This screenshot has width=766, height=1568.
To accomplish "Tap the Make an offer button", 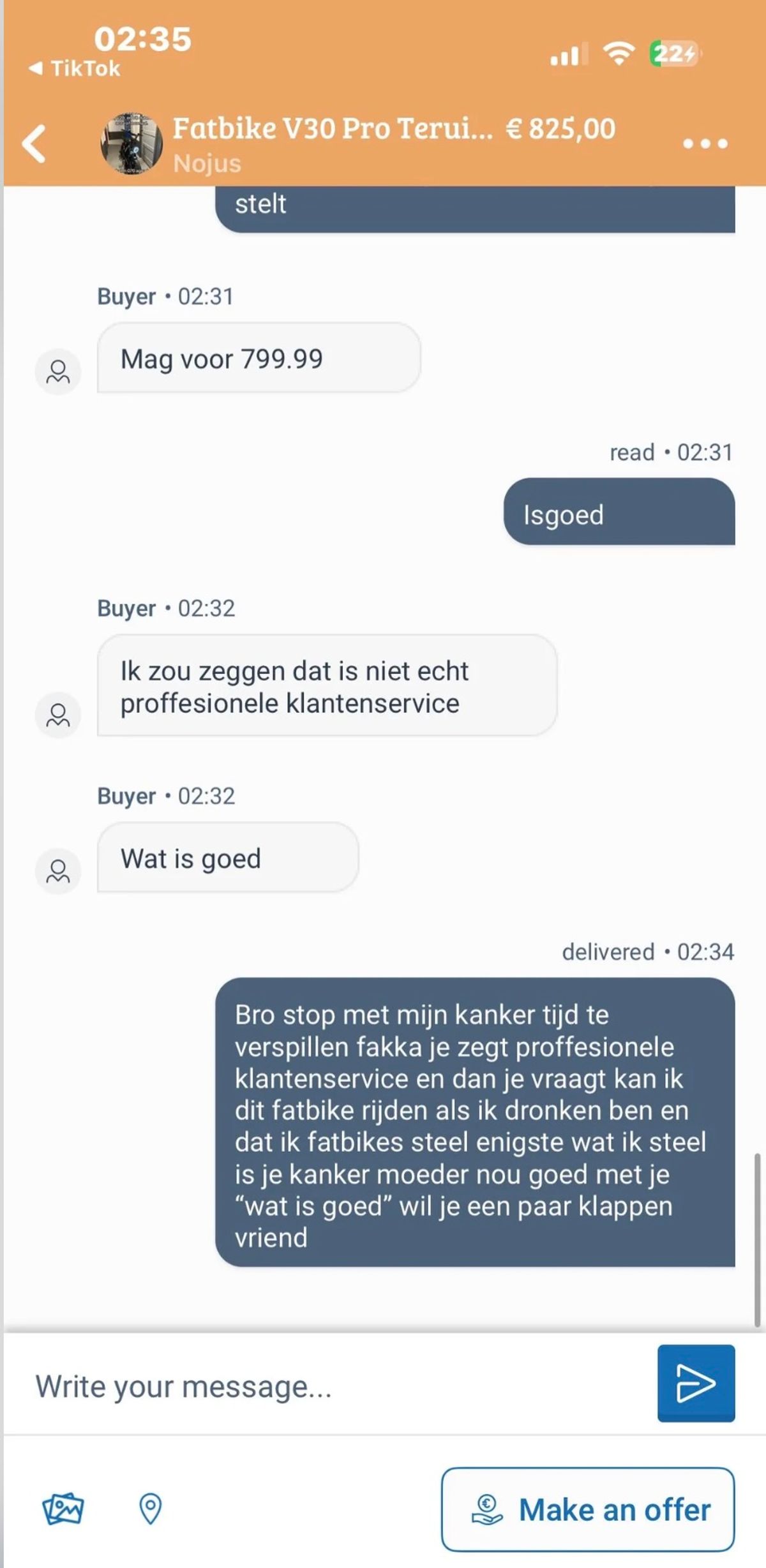I will pos(587,1510).
